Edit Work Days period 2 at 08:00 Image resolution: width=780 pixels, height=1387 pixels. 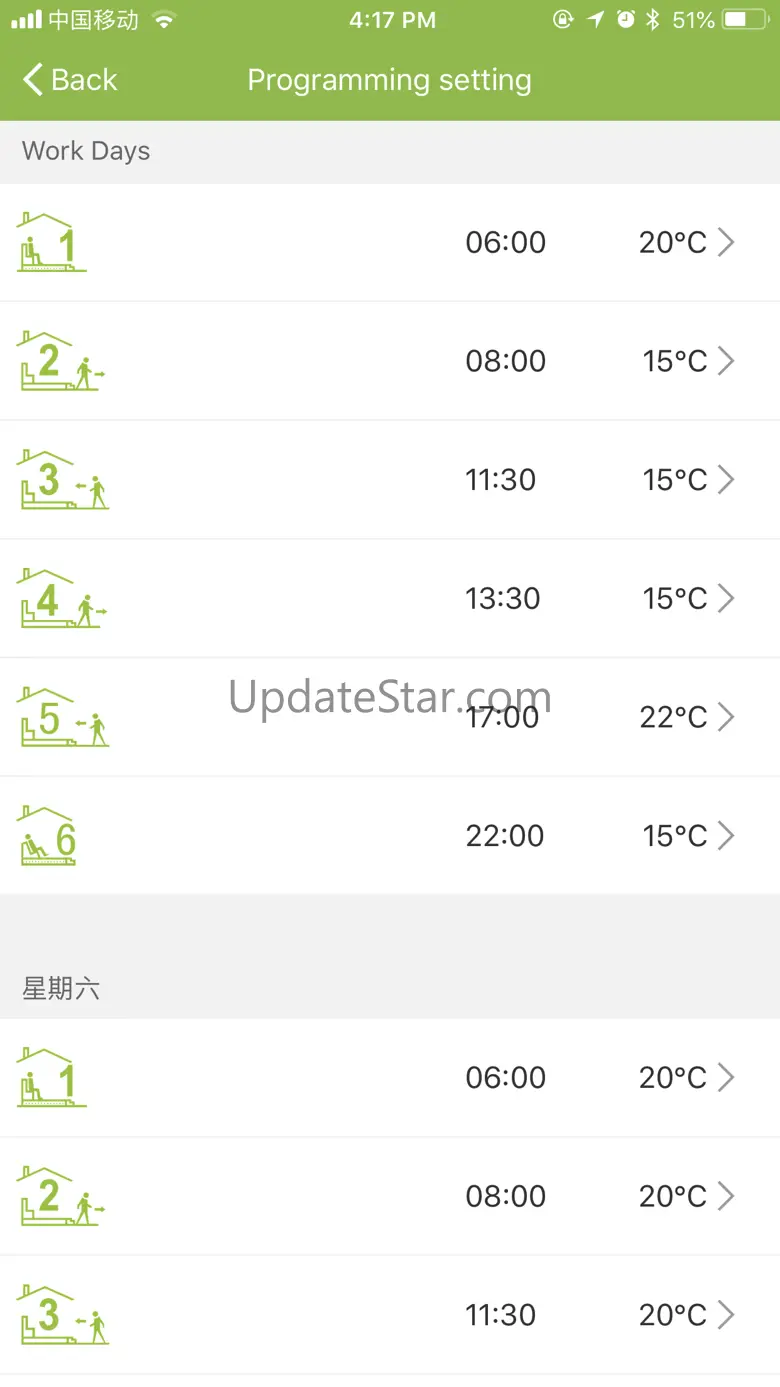tap(390, 361)
